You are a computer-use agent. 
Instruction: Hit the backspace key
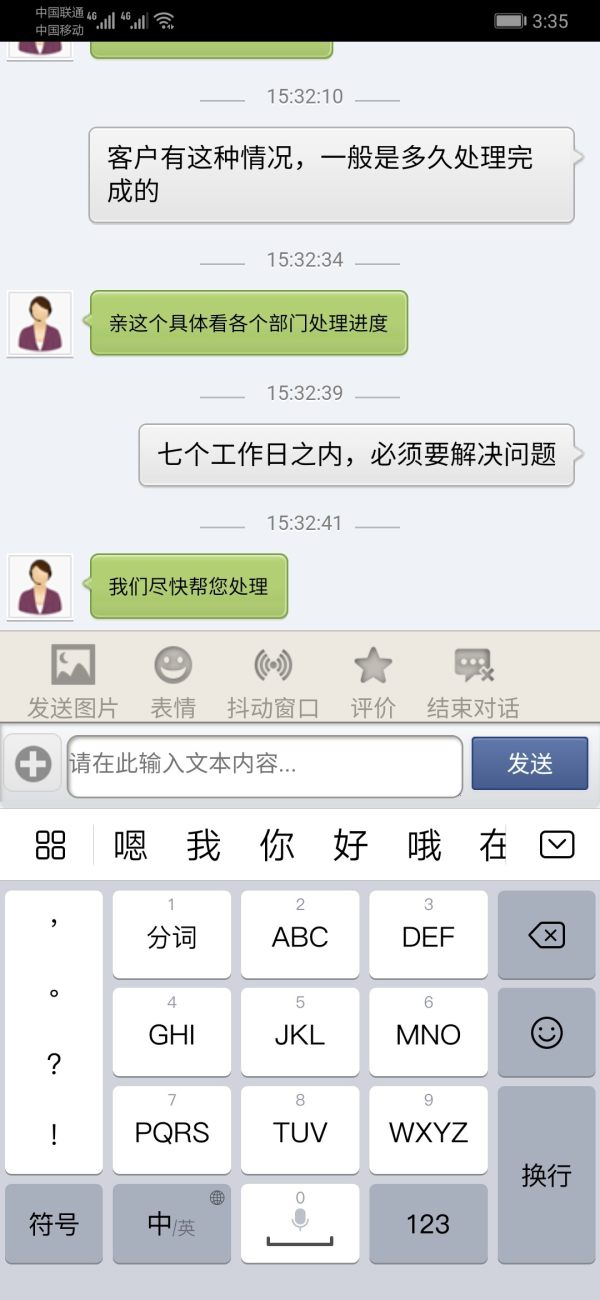click(x=546, y=935)
